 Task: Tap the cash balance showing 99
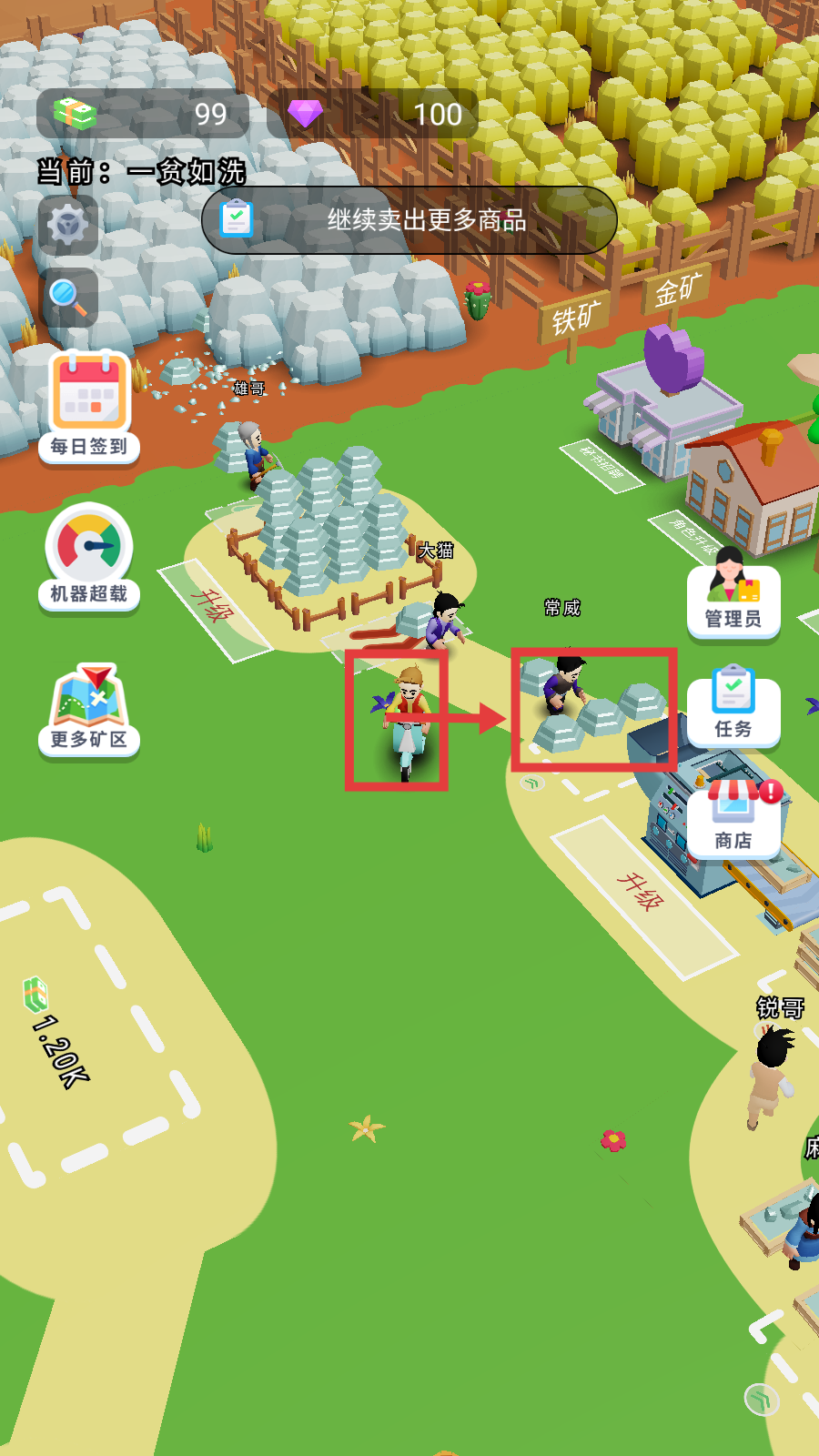[x=143, y=114]
